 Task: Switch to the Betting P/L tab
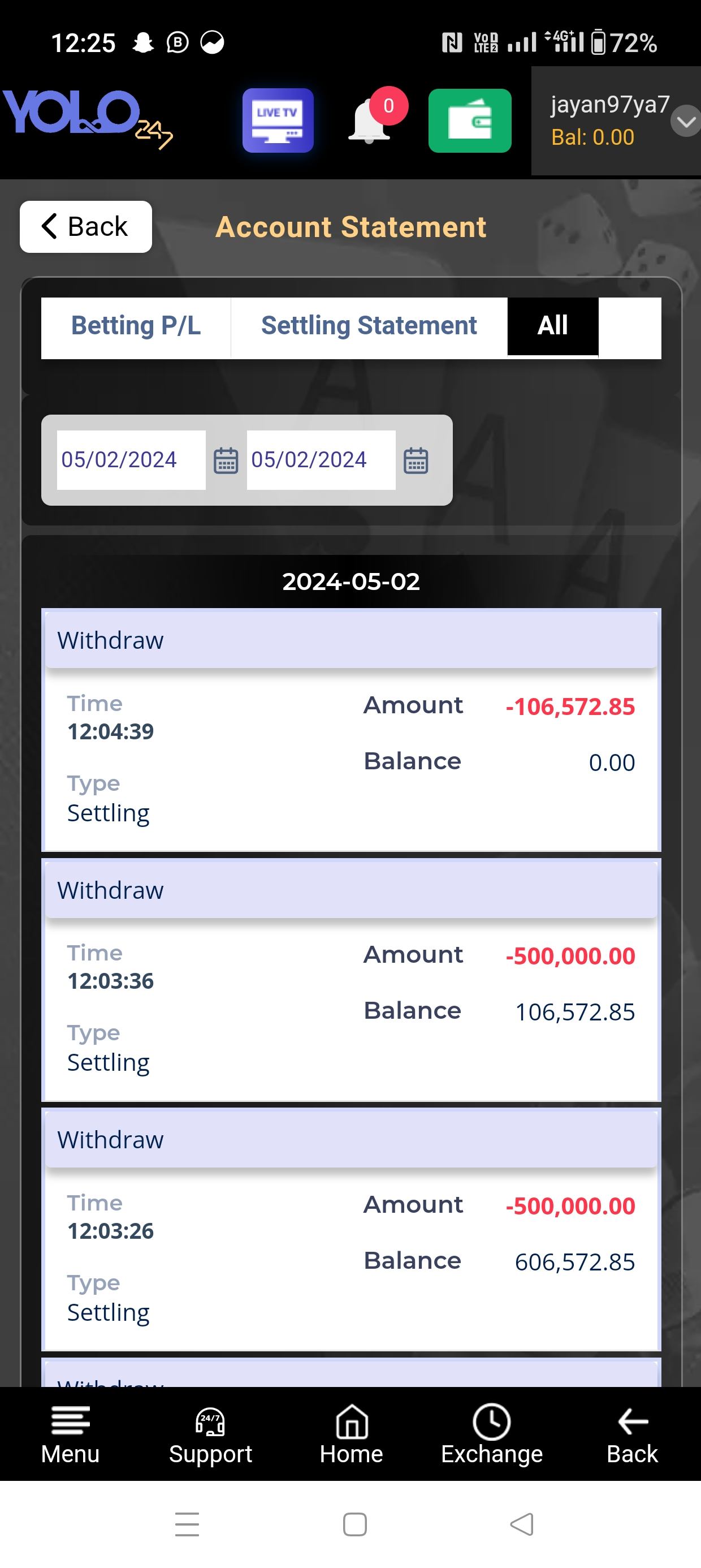[x=136, y=326]
